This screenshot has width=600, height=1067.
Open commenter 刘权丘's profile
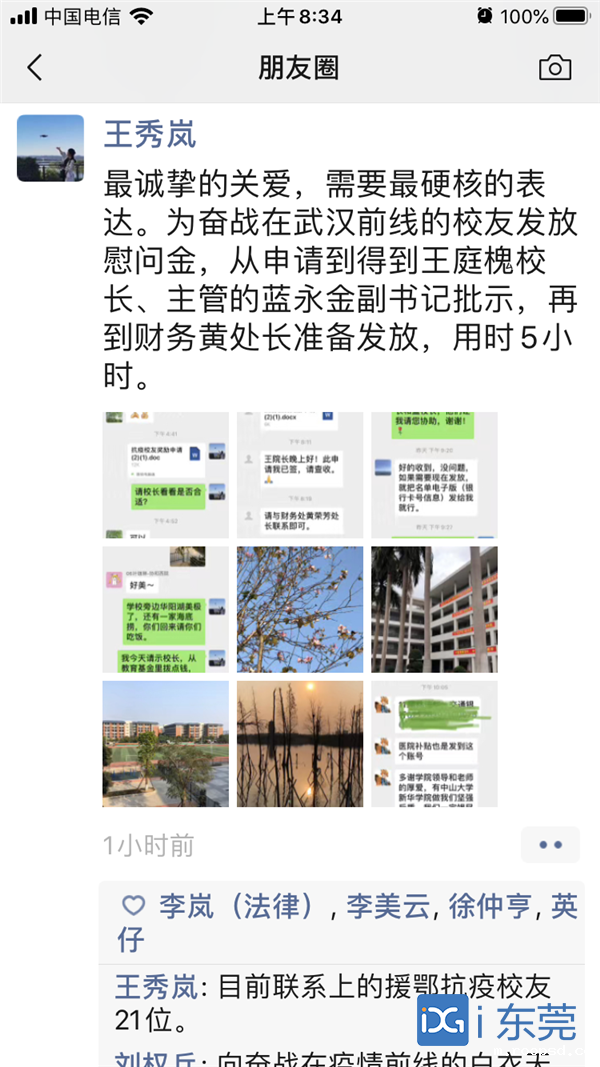[152, 1058]
